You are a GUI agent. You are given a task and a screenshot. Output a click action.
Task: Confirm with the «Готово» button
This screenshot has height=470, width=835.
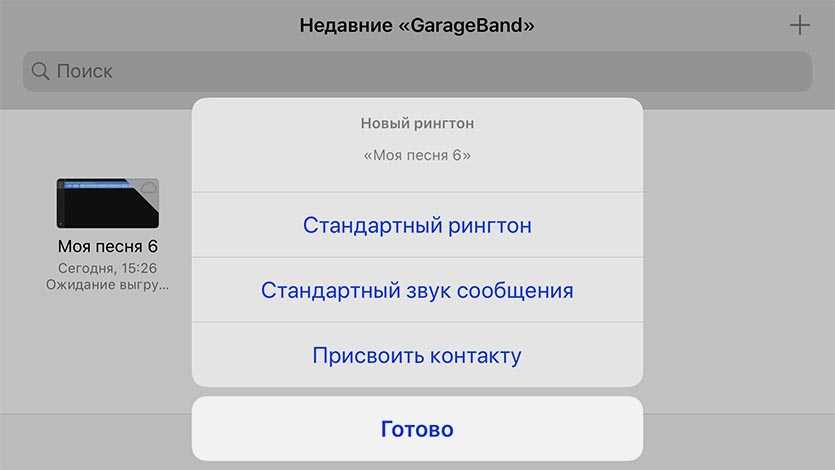tap(417, 429)
